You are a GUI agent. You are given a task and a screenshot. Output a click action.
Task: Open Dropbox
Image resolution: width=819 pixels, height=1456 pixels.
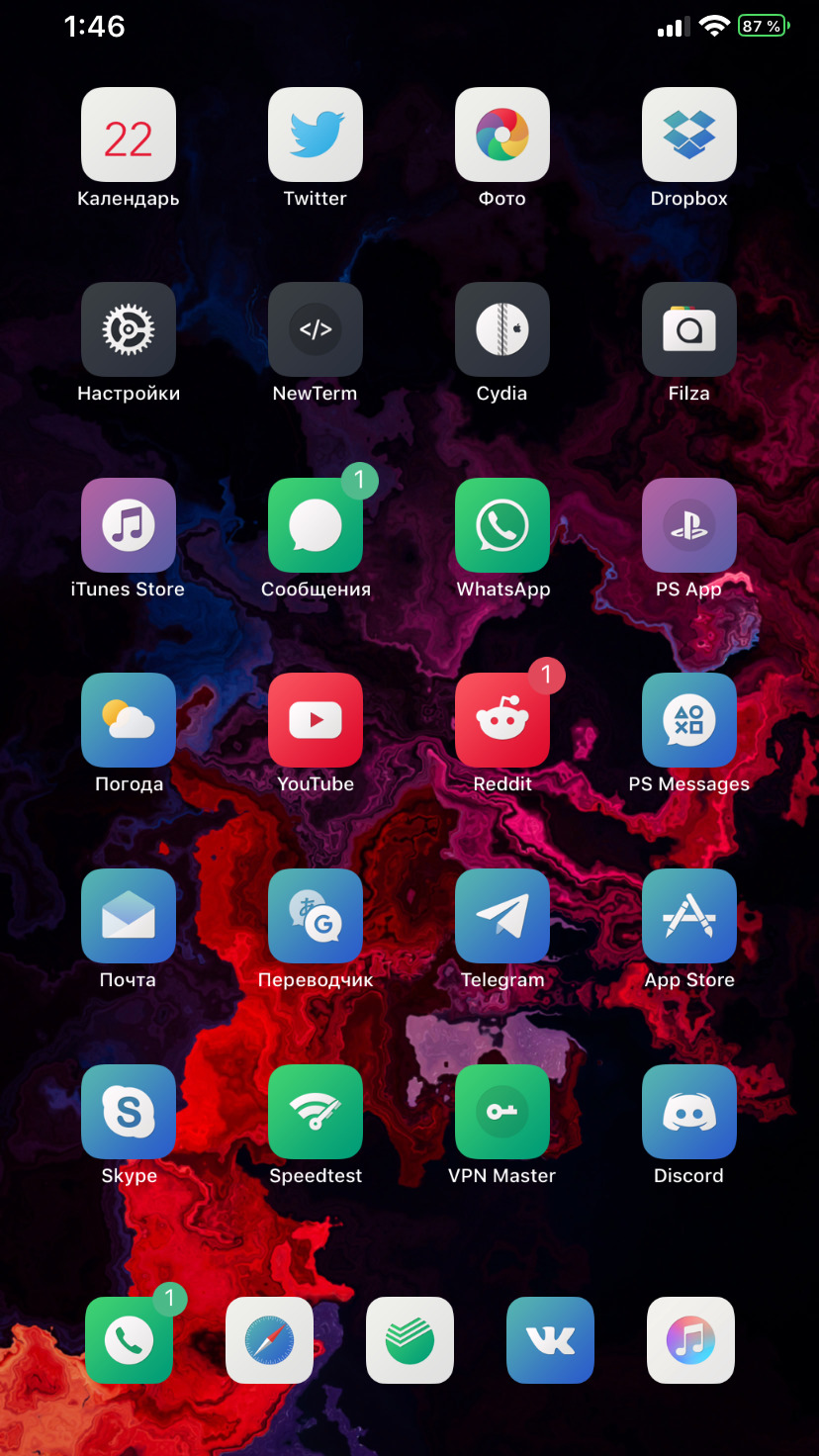689,135
